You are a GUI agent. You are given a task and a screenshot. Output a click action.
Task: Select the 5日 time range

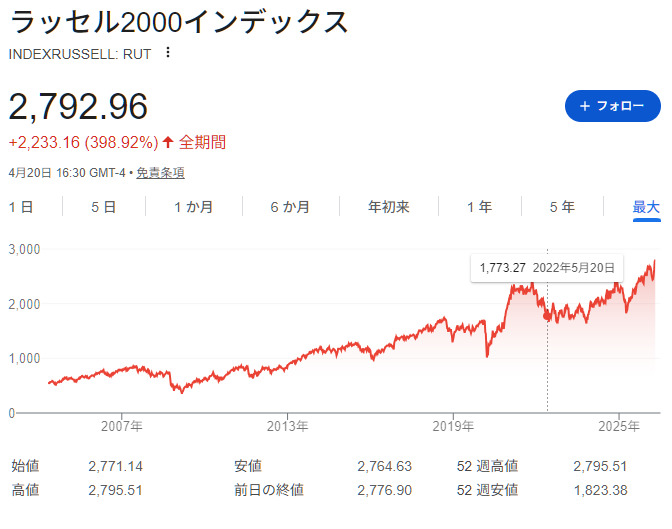point(103,207)
